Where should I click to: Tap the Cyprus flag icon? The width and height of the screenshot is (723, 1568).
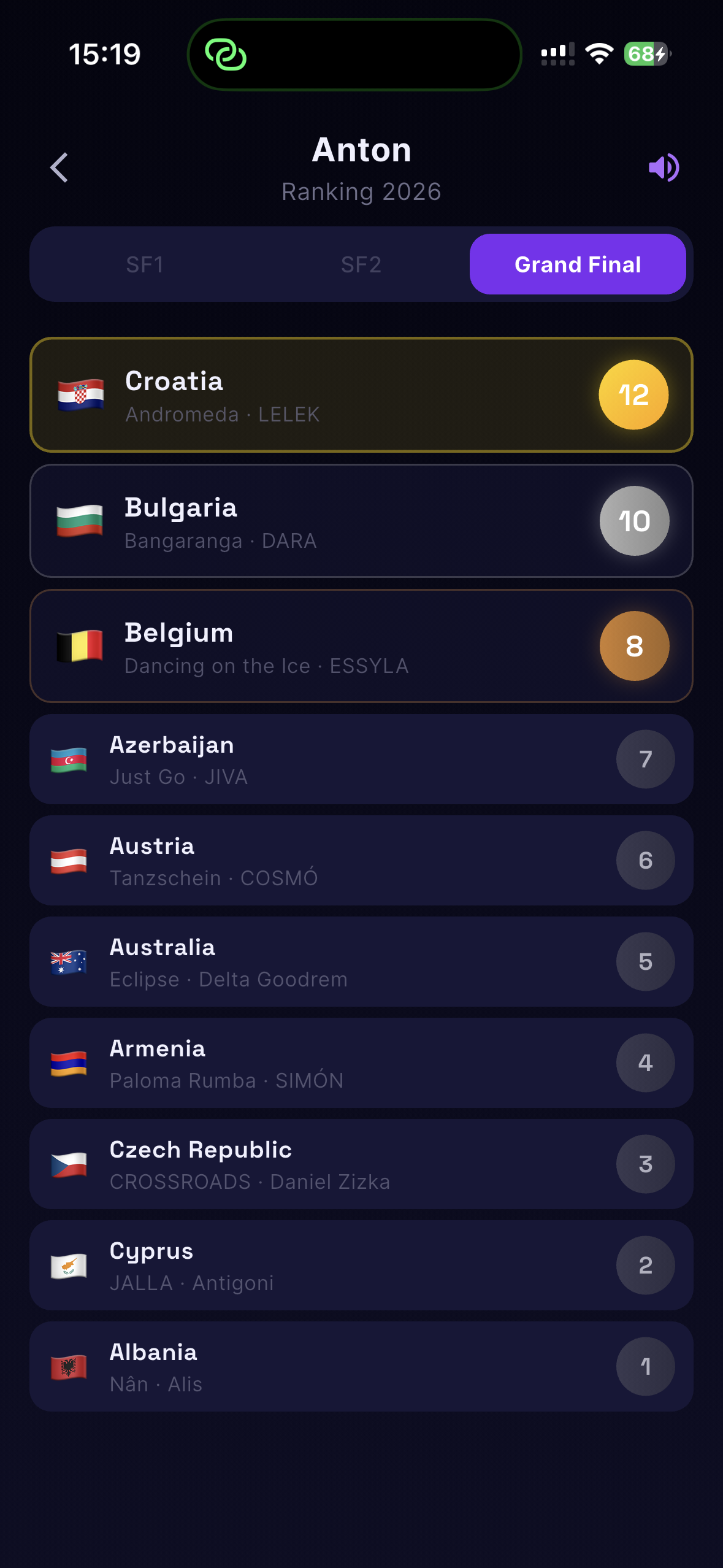[x=69, y=1265]
